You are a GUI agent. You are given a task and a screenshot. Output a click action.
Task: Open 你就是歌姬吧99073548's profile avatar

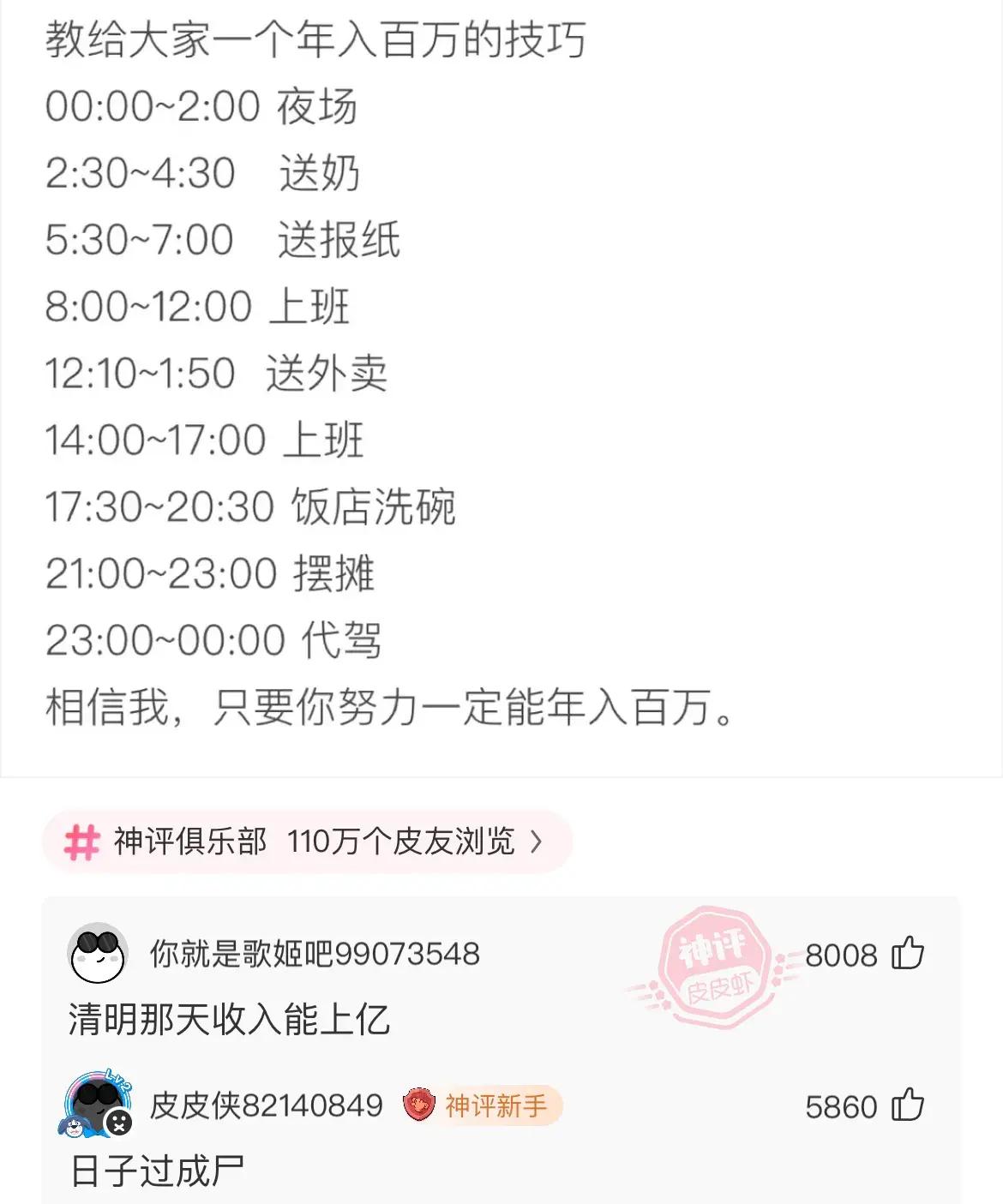coord(98,954)
